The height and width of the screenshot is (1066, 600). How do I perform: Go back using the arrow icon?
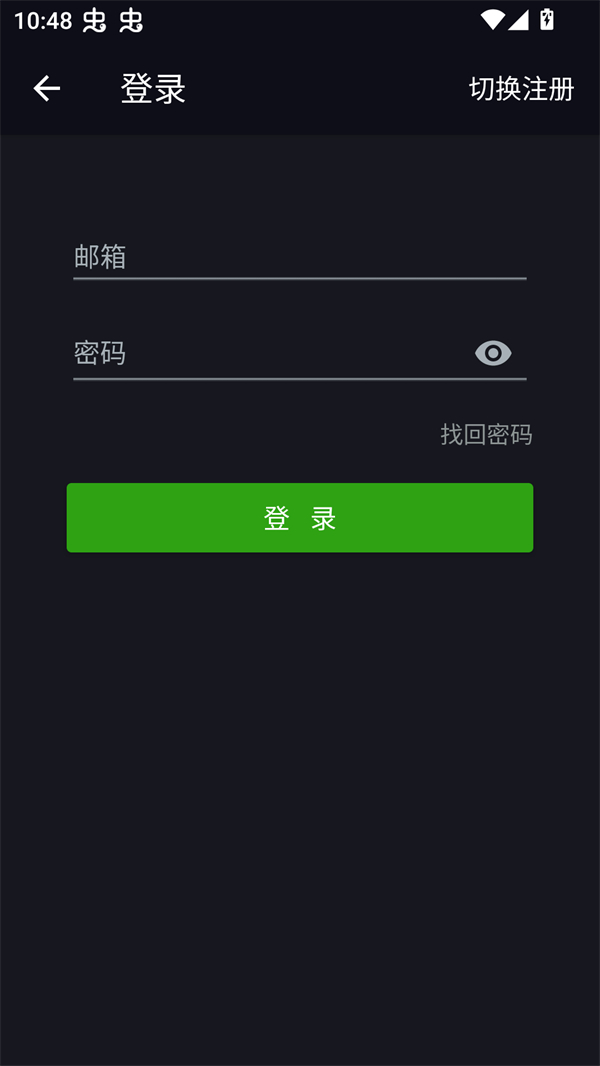coord(47,89)
